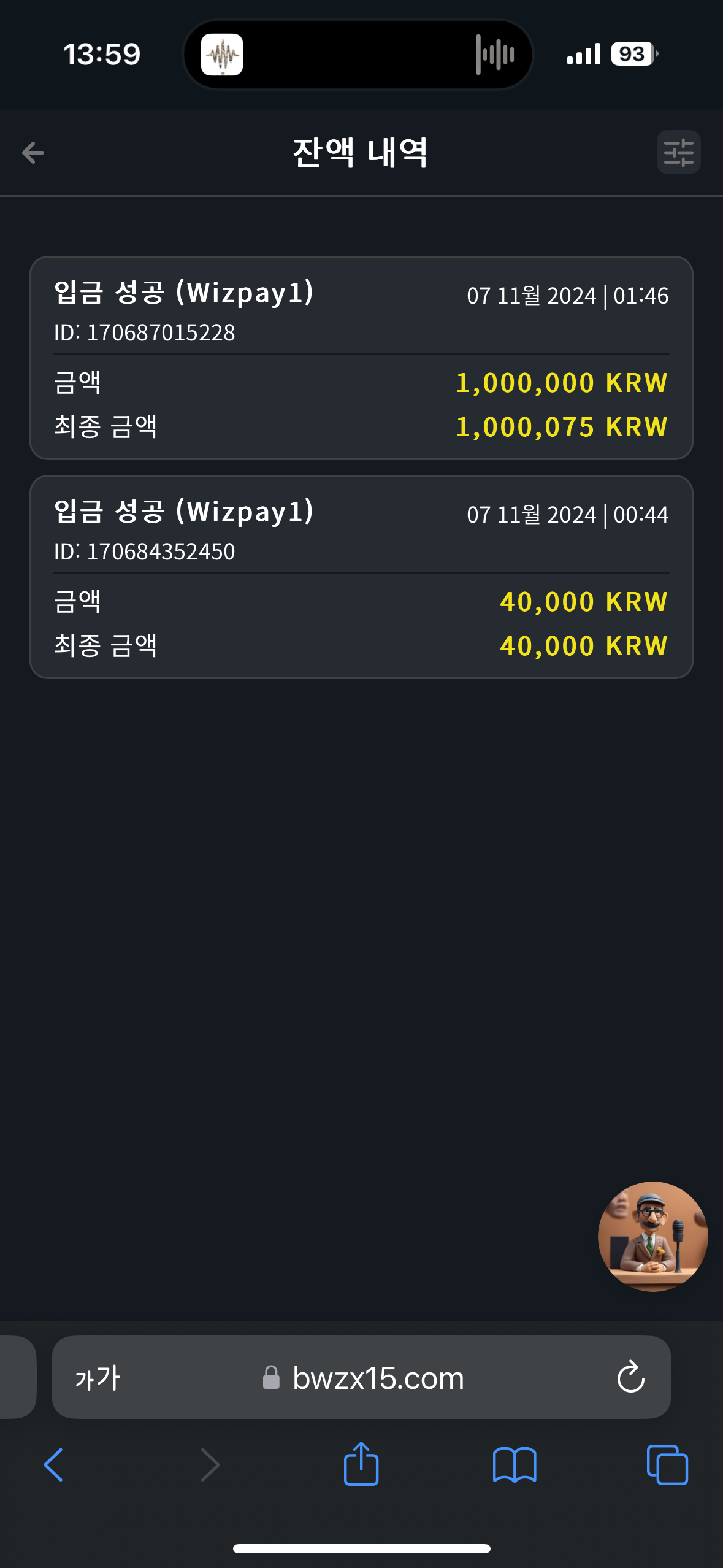Screen dimensions: 723x1568
Task: Open the 가가 text size menu
Action: 98,1378
